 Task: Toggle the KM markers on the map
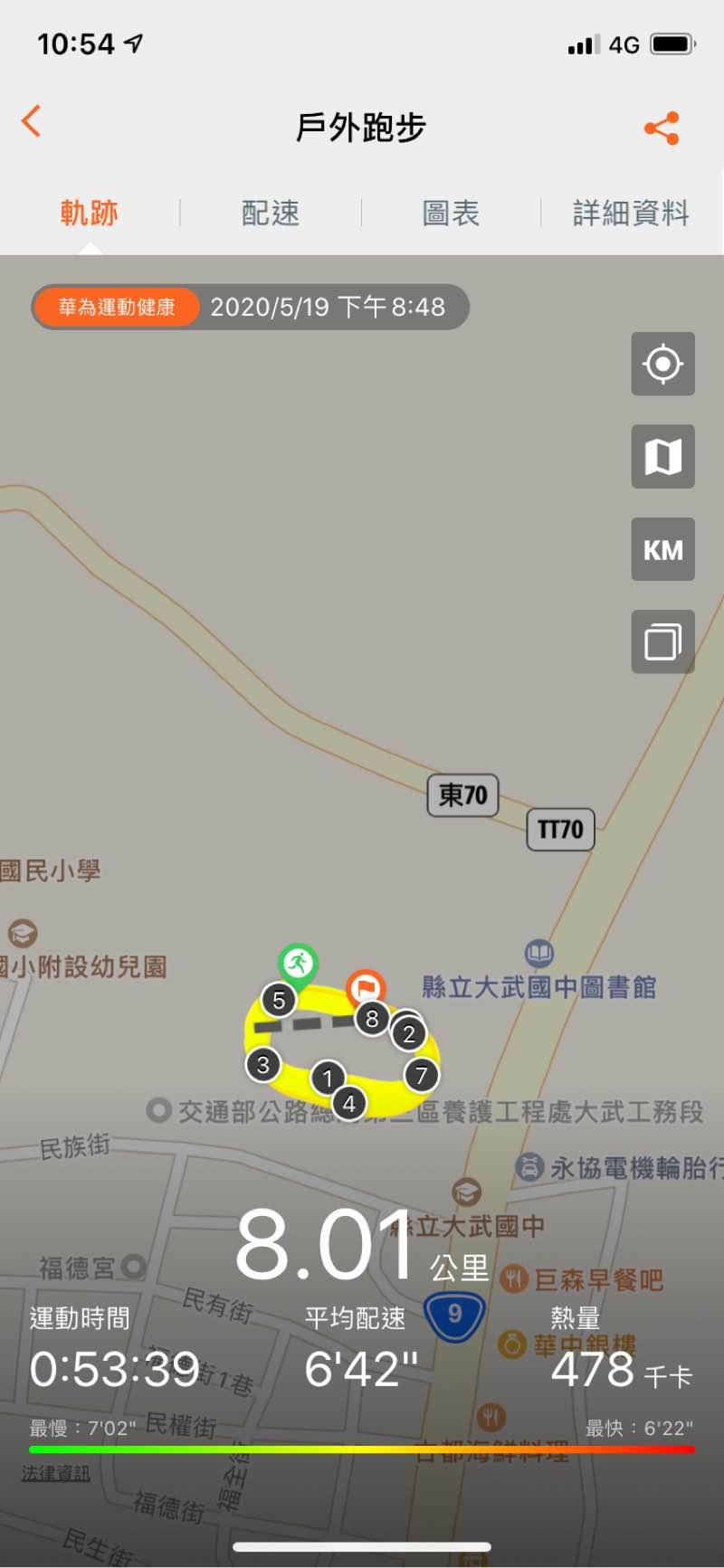click(662, 549)
